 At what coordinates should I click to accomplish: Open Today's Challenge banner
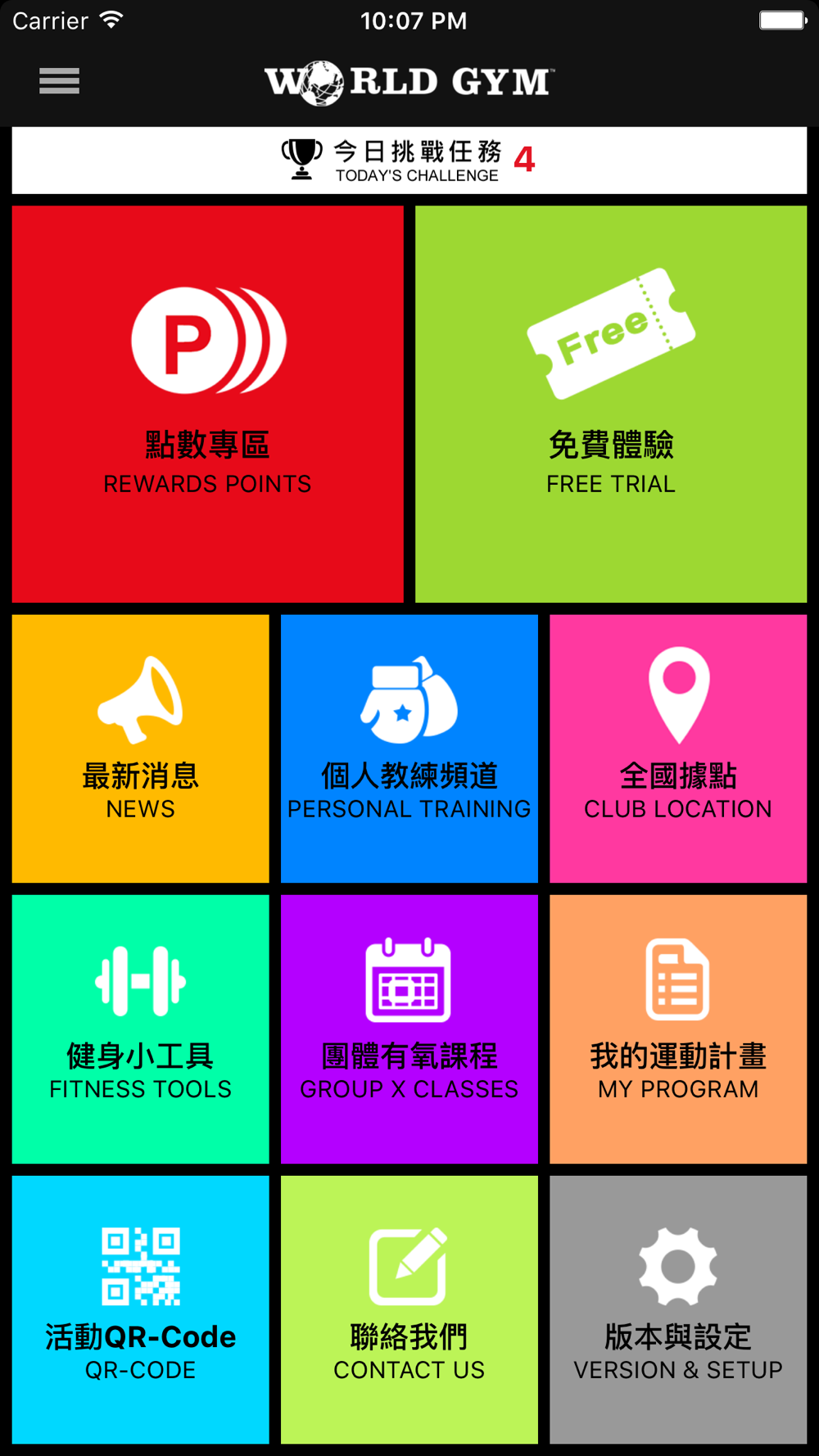(x=409, y=160)
